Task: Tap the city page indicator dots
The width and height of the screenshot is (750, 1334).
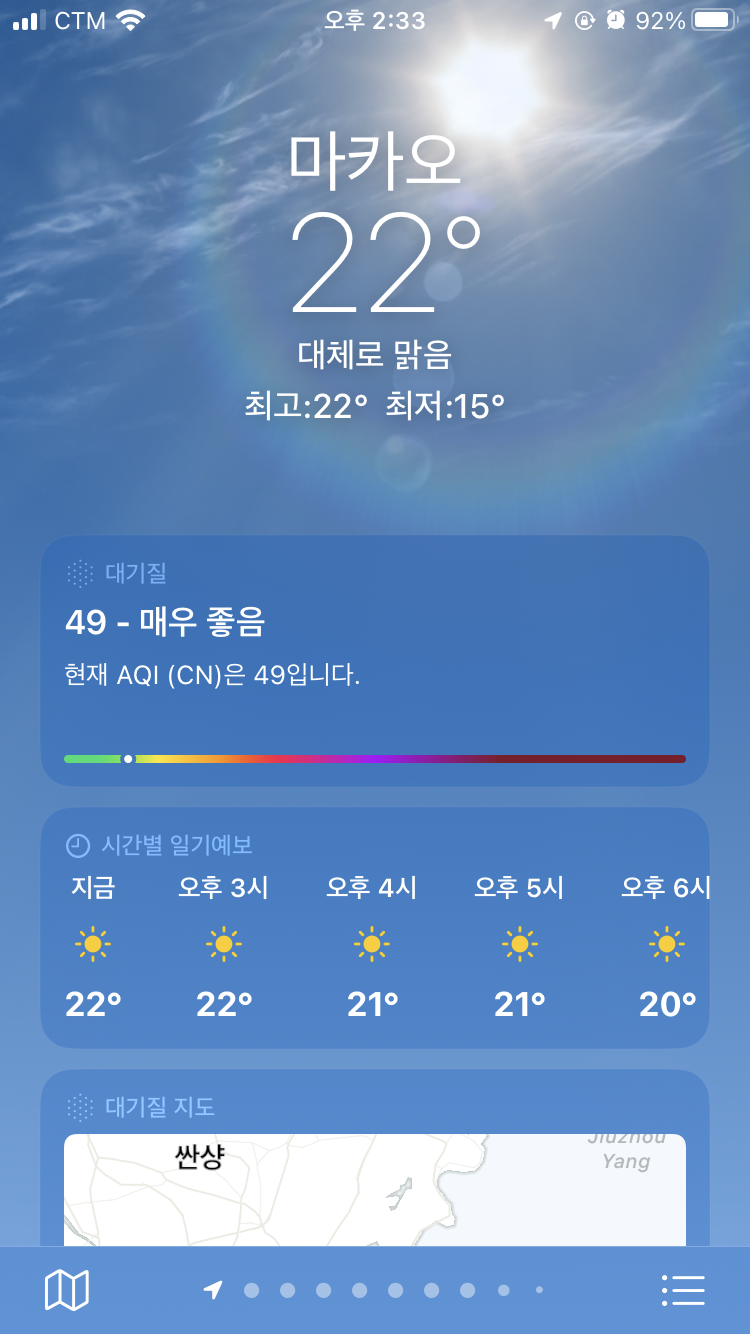Action: [377, 1290]
